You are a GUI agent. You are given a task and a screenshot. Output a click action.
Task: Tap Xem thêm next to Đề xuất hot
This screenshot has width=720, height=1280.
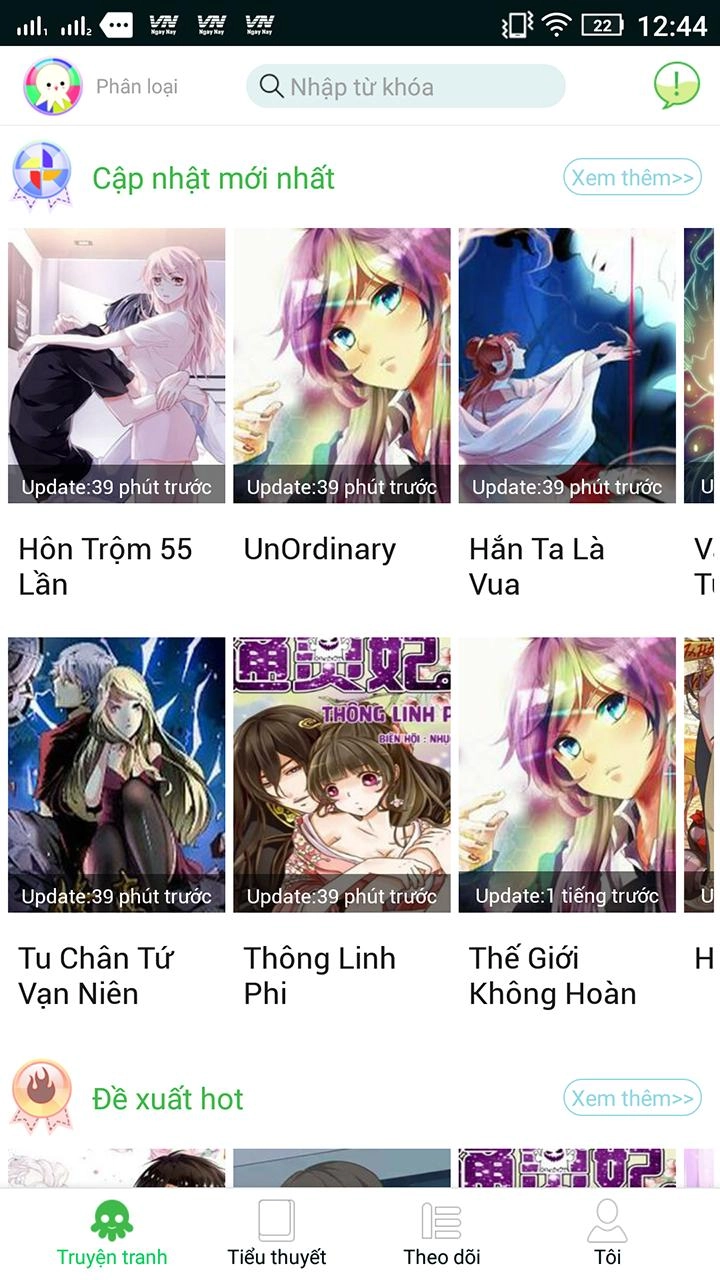coord(632,1098)
